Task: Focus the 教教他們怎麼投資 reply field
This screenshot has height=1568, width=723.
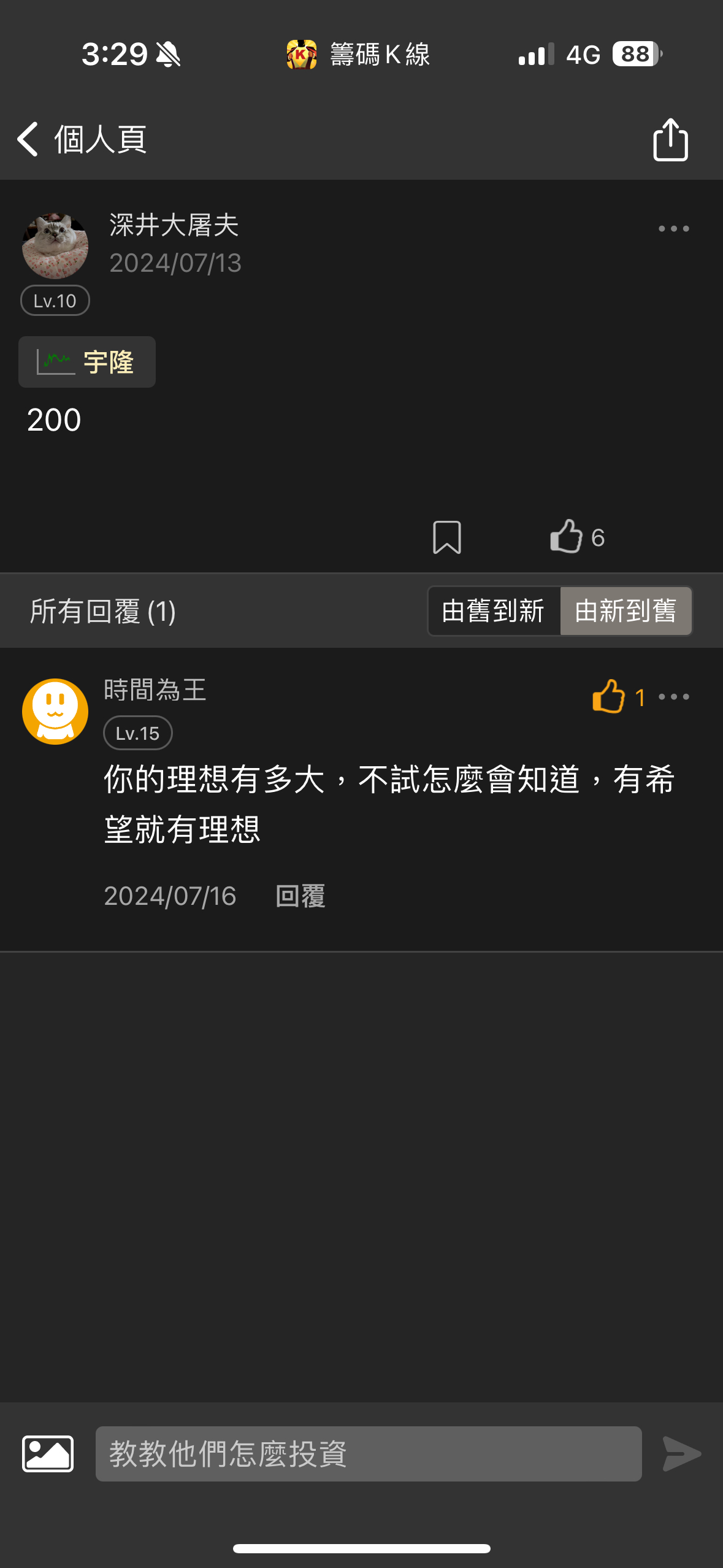Action: point(368,1453)
